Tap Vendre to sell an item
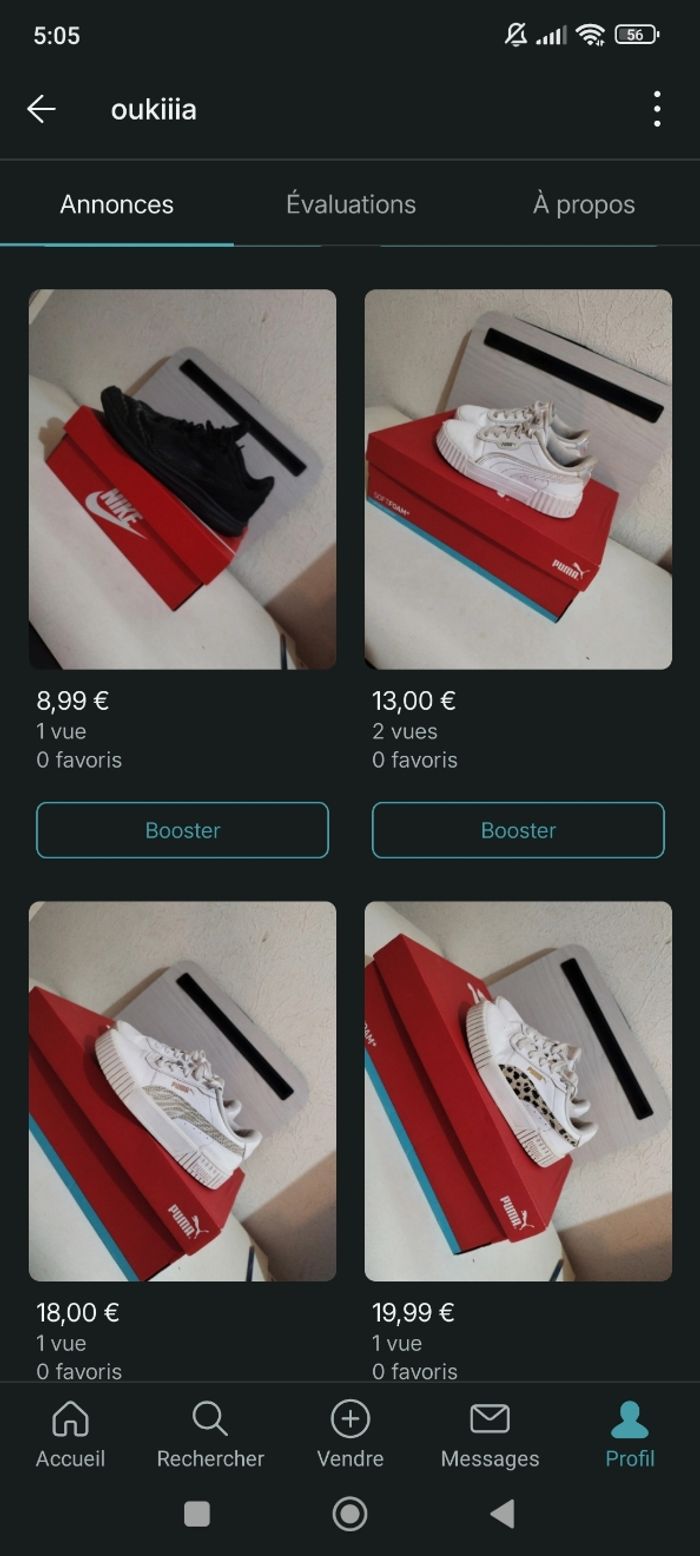The width and height of the screenshot is (700, 1556). point(350,1435)
